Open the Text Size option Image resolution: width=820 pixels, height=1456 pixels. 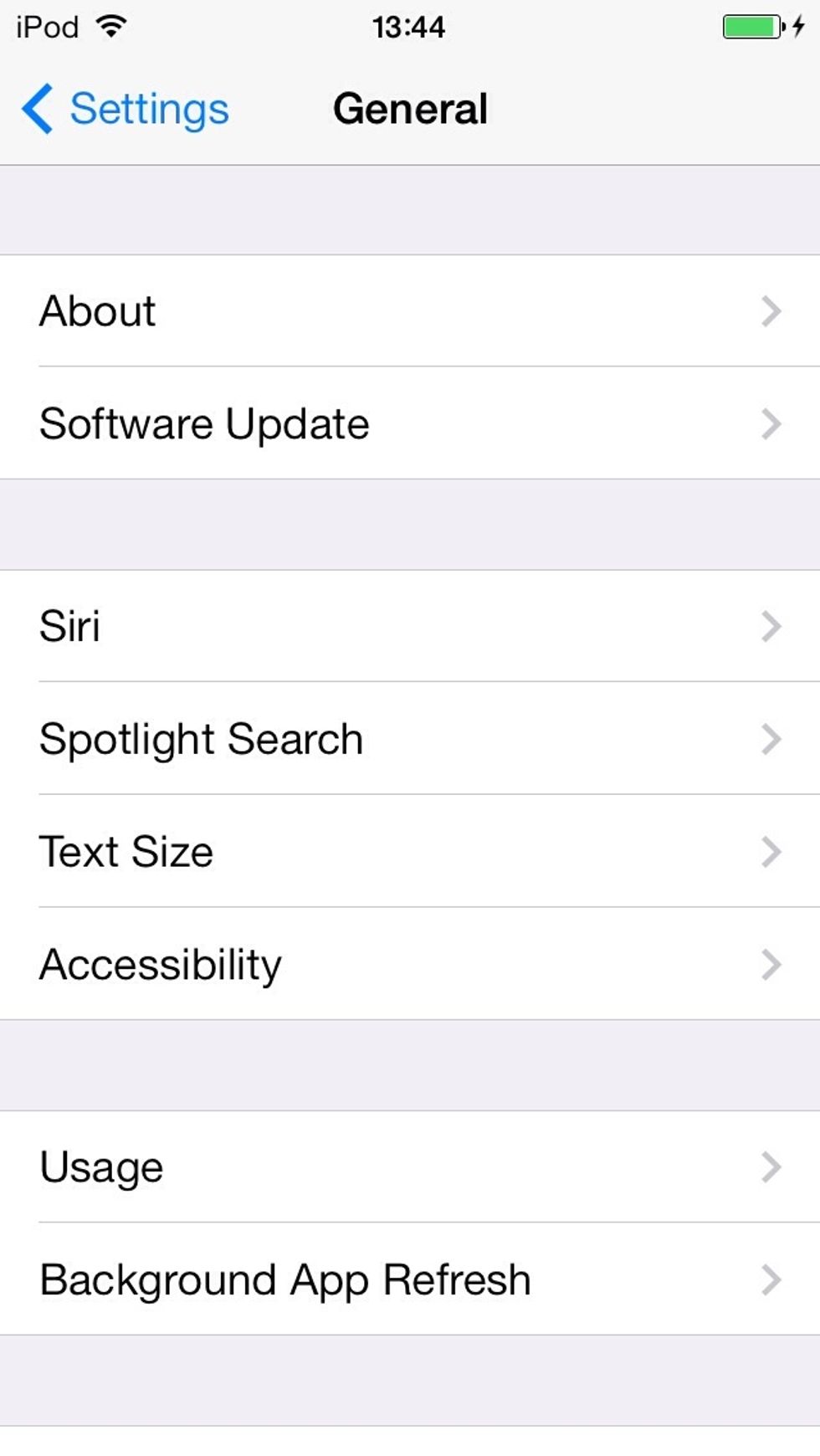pos(410,851)
